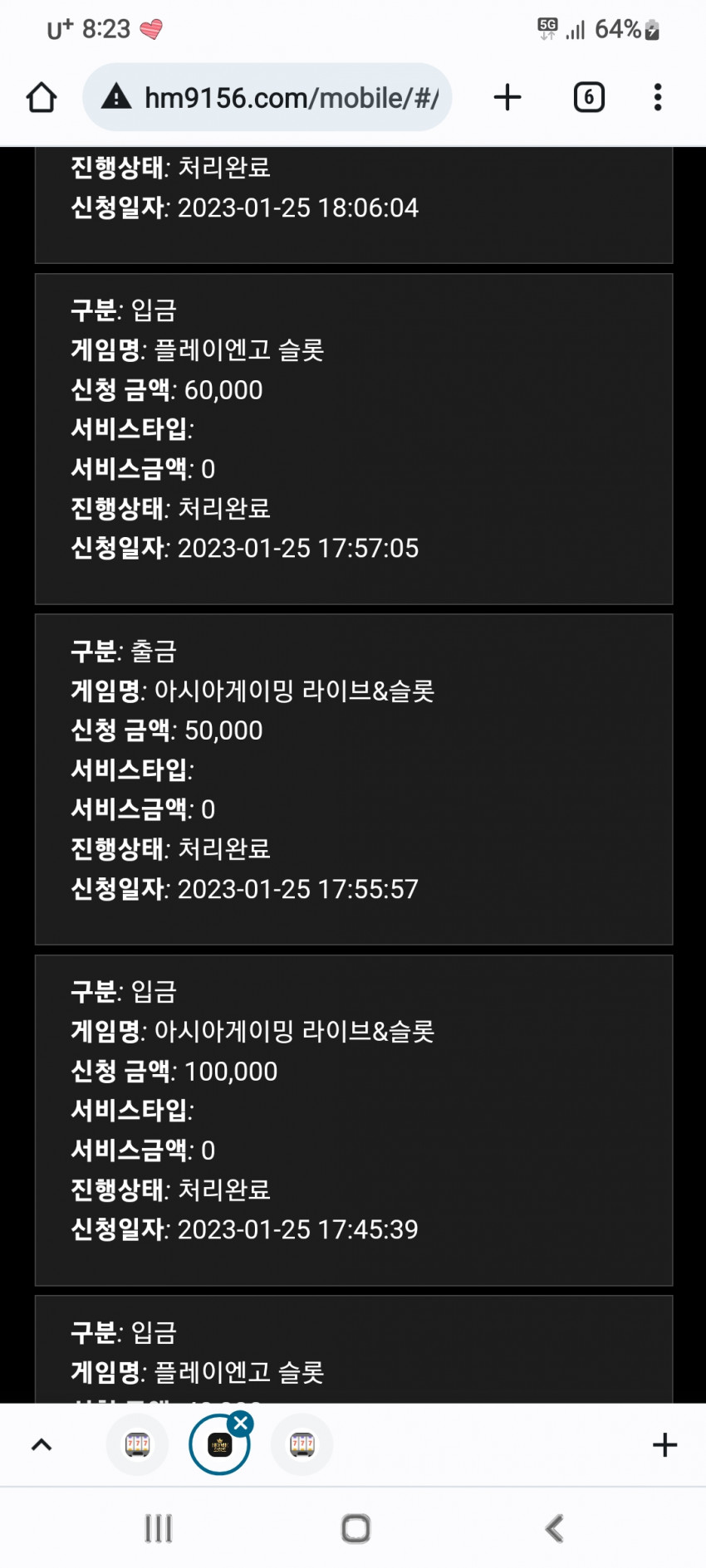Add a new tab to the group

(664, 1445)
